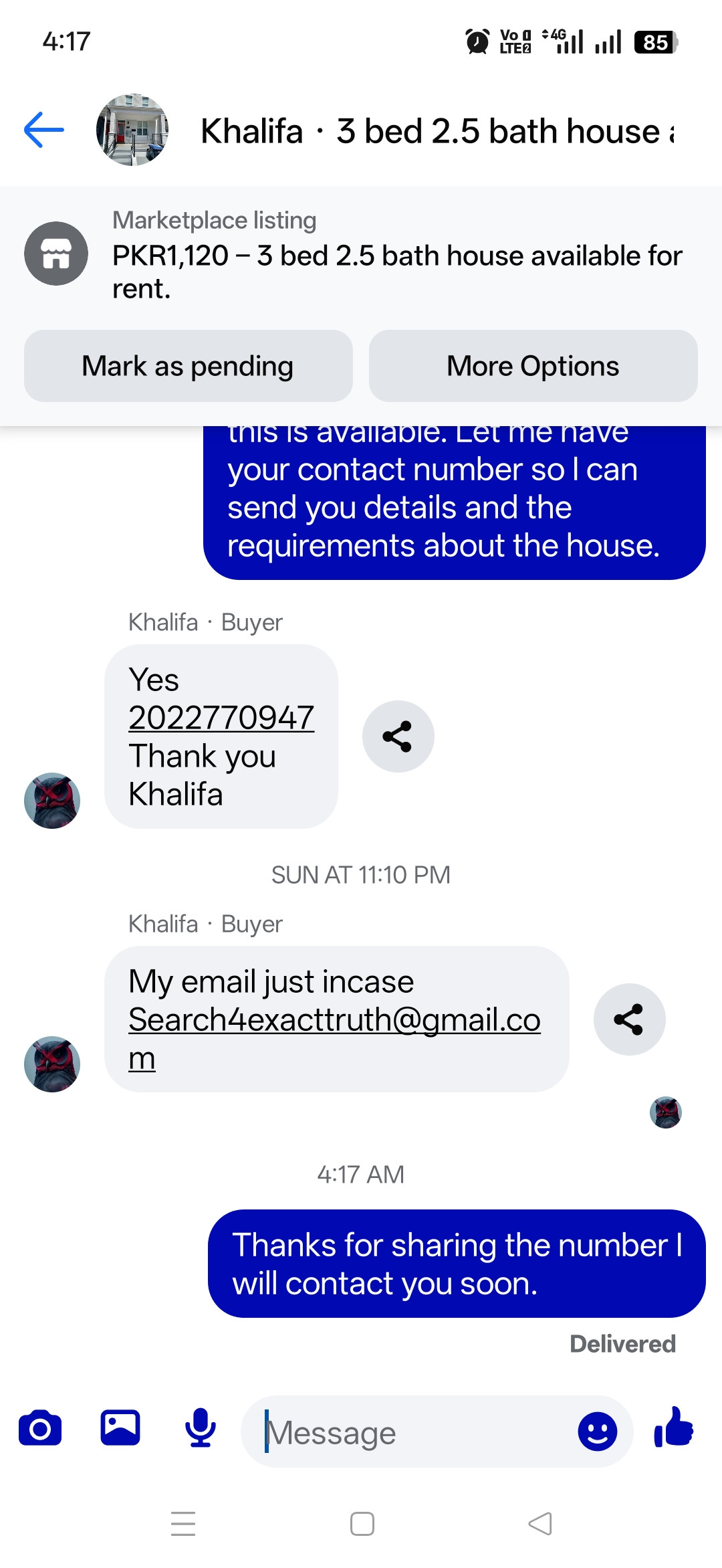Go back using the blue arrow
The image size is (722, 1568).
44,130
